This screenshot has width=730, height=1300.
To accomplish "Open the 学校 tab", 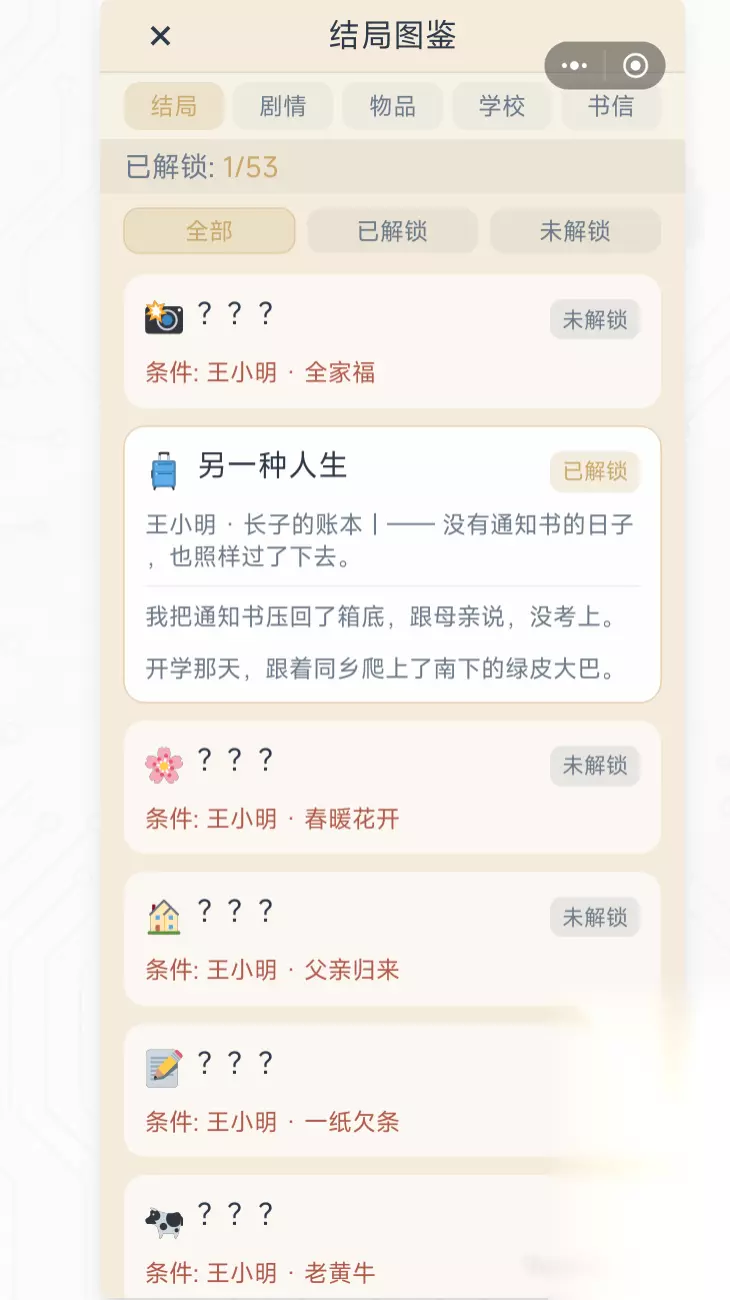I will (502, 106).
